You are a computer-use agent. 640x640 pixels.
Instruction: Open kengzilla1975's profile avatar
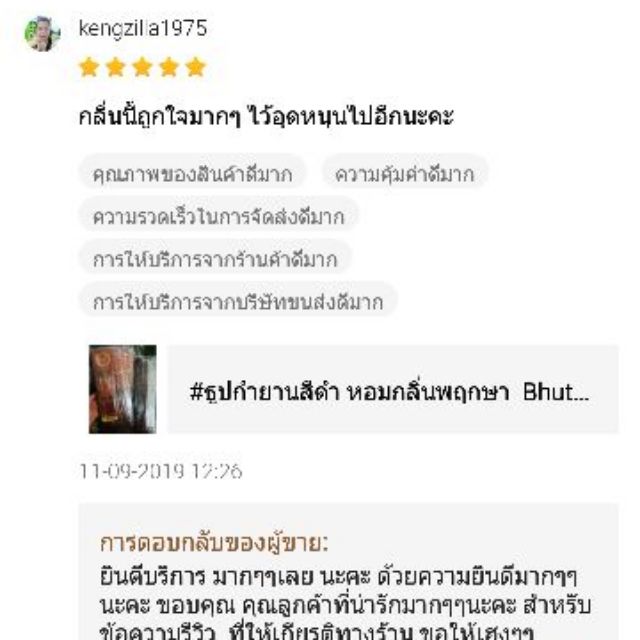(x=42, y=34)
